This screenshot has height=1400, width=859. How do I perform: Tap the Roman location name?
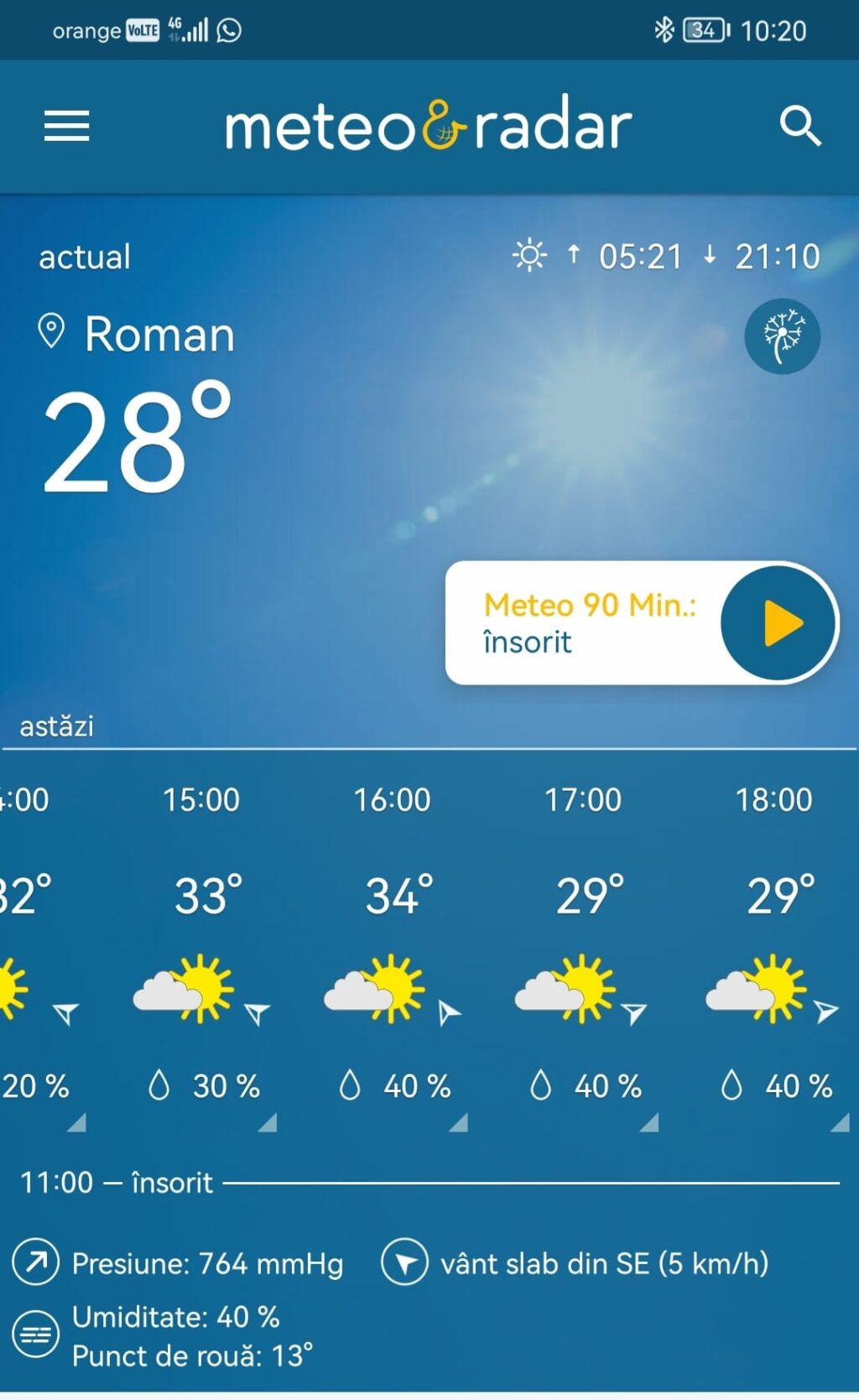click(x=159, y=334)
